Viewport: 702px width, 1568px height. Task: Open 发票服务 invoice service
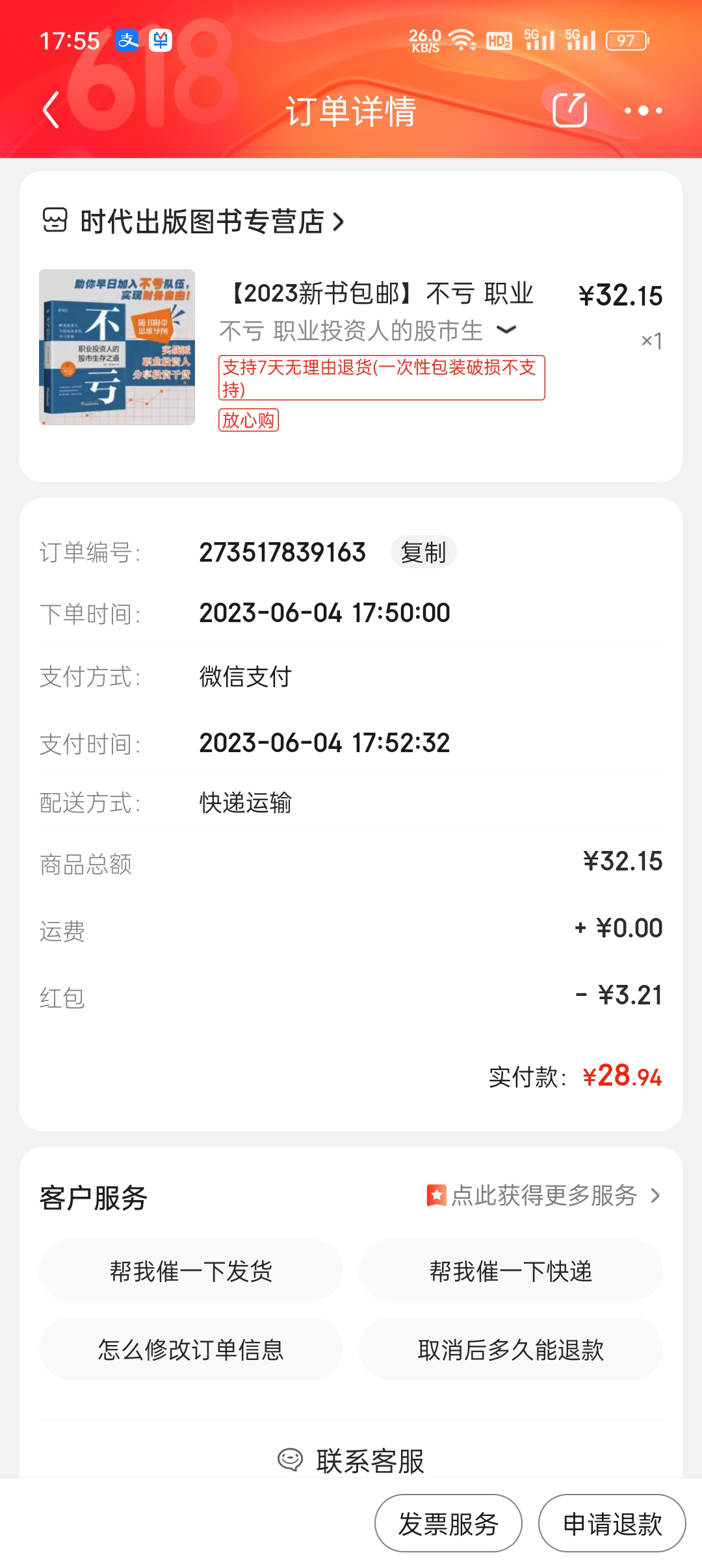coord(448,1524)
